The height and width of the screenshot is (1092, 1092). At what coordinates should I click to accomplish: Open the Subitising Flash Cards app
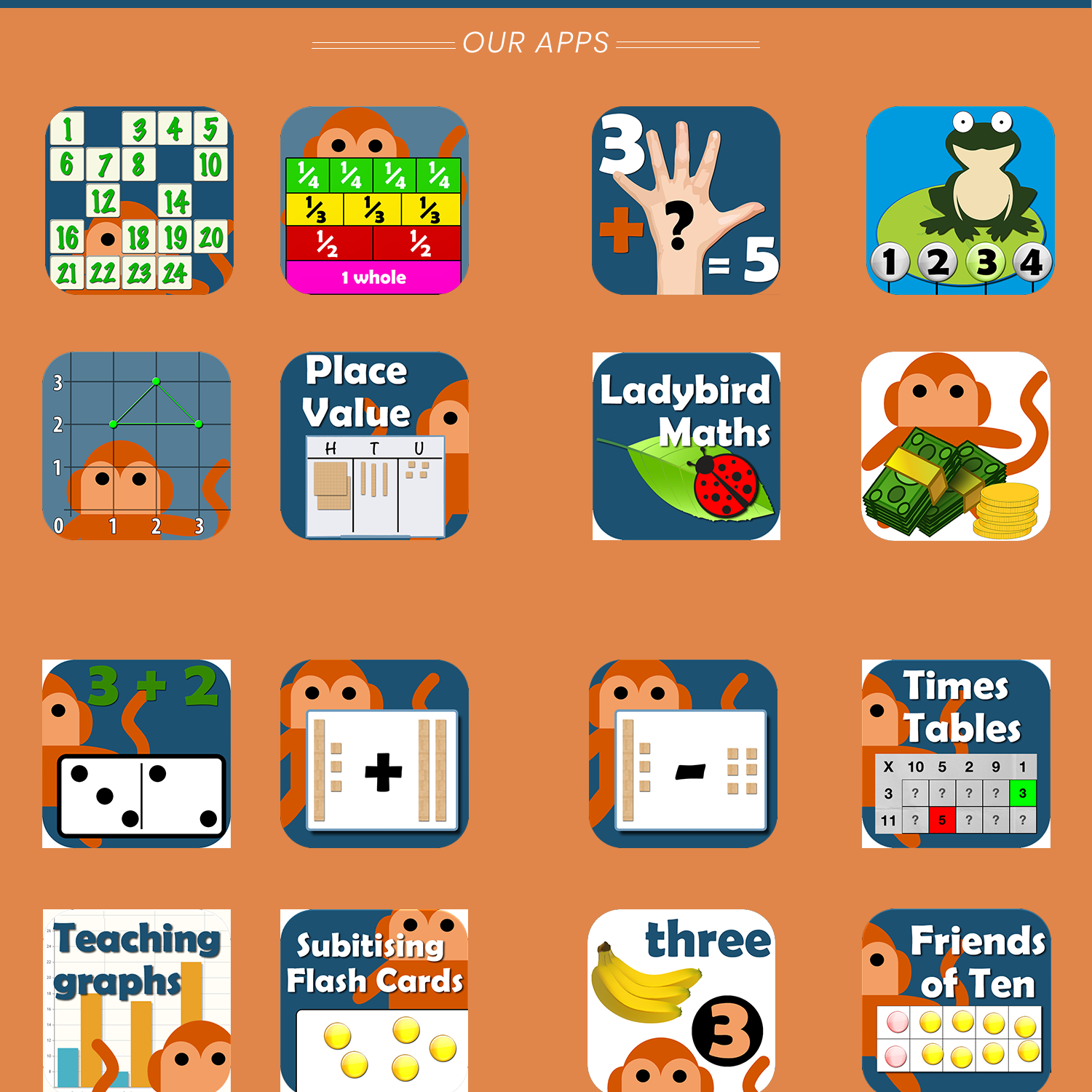coord(374,1000)
